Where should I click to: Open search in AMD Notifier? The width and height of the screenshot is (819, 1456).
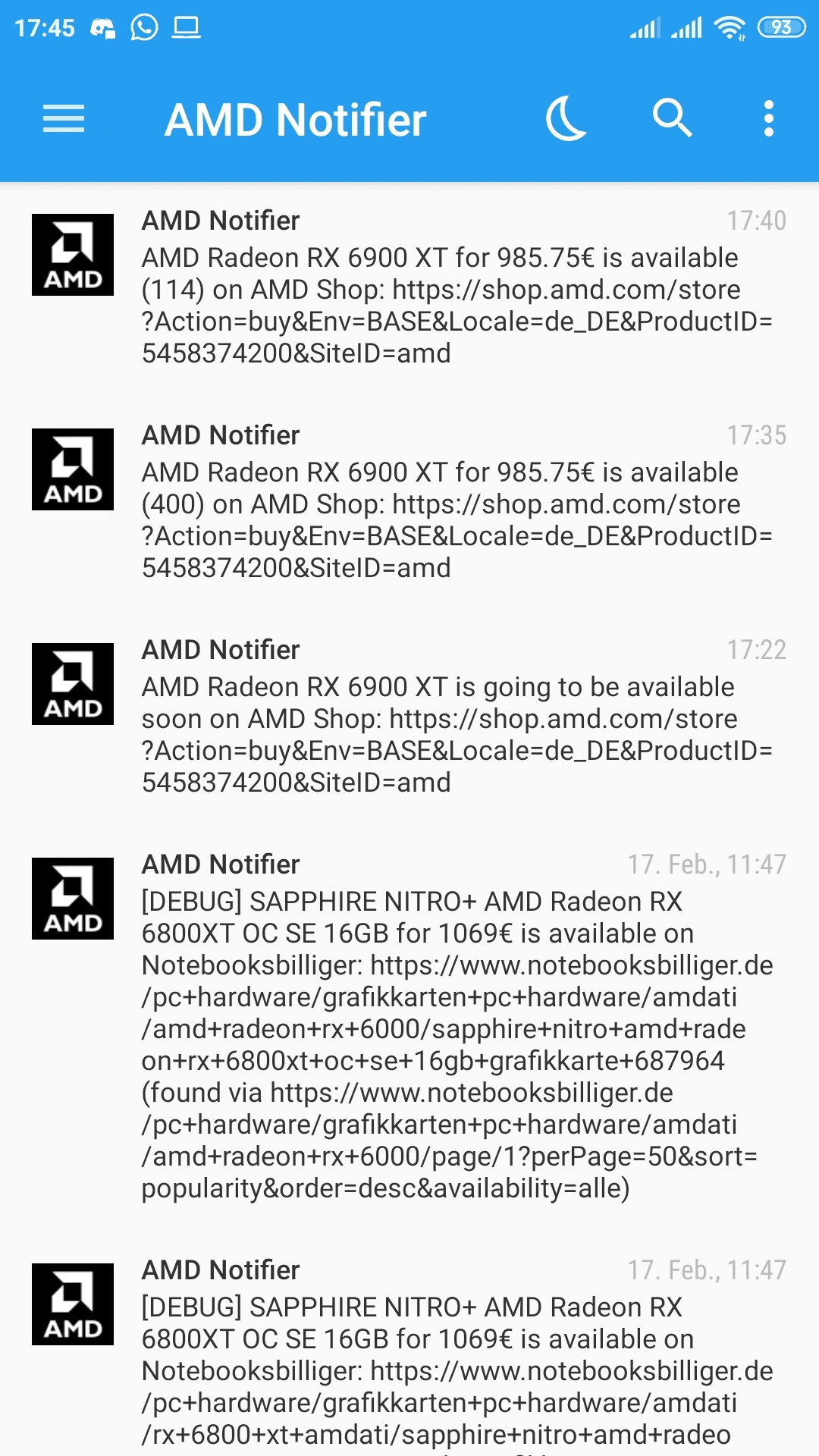tap(672, 119)
